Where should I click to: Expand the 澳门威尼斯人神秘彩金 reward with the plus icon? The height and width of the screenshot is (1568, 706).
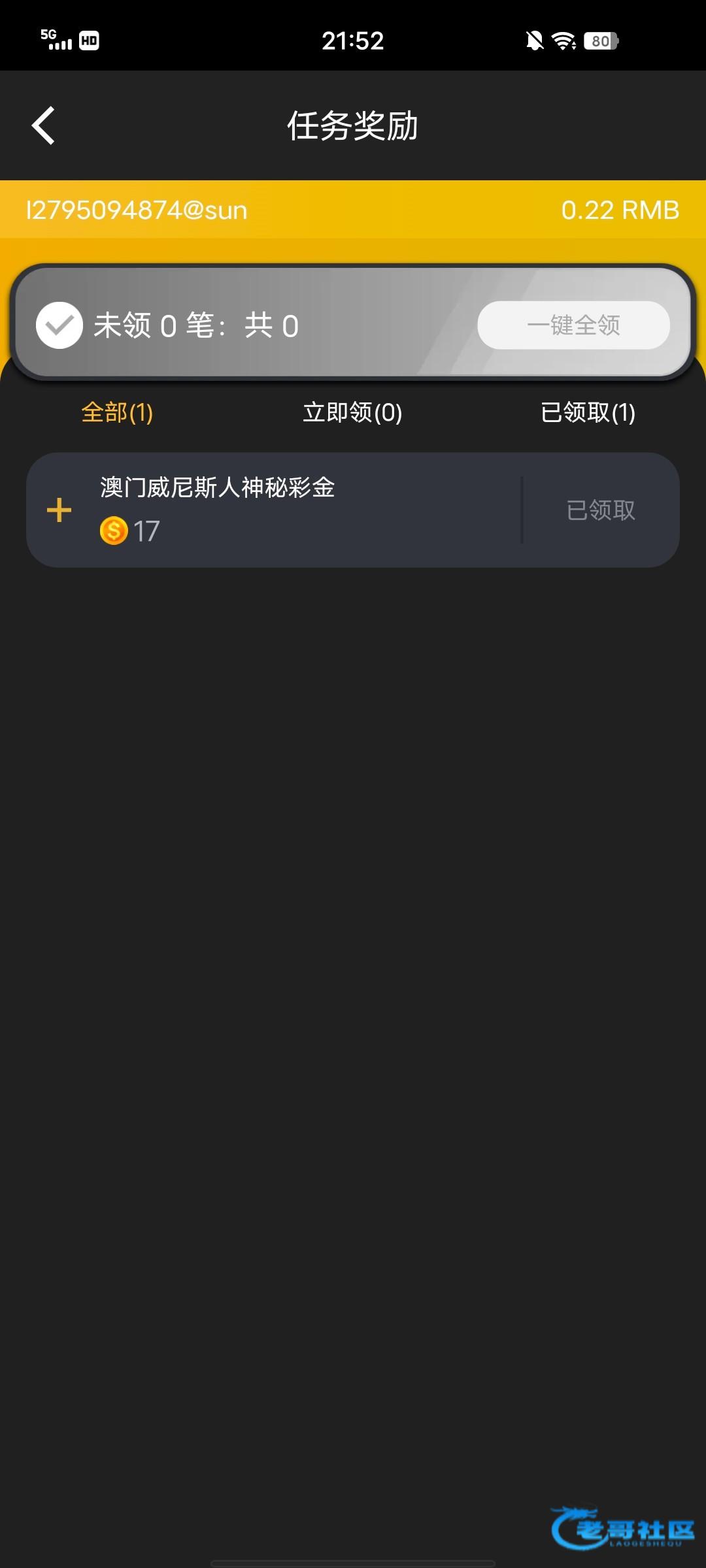(59, 510)
